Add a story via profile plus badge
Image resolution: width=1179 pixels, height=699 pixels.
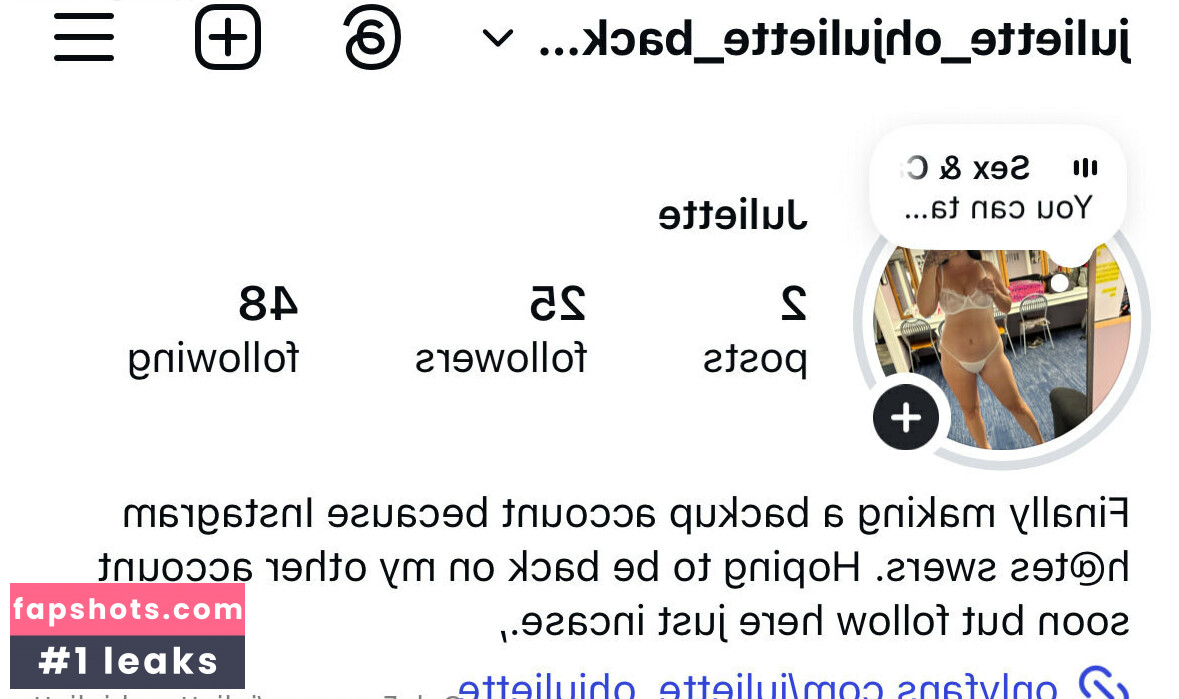905,417
